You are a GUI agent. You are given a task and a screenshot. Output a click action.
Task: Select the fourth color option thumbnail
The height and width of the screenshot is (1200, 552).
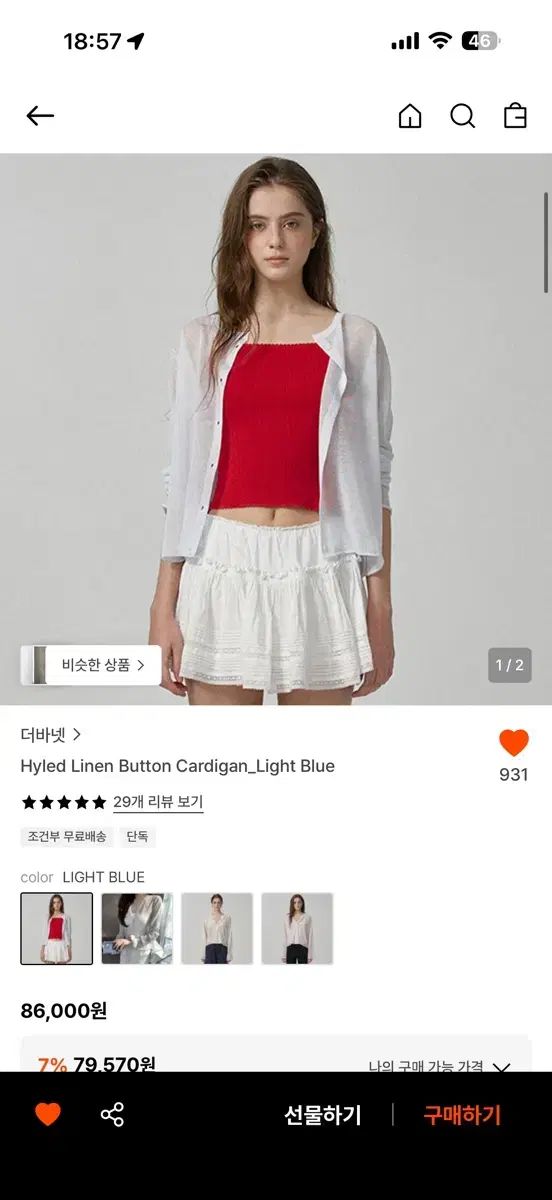[x=297, y=929]
